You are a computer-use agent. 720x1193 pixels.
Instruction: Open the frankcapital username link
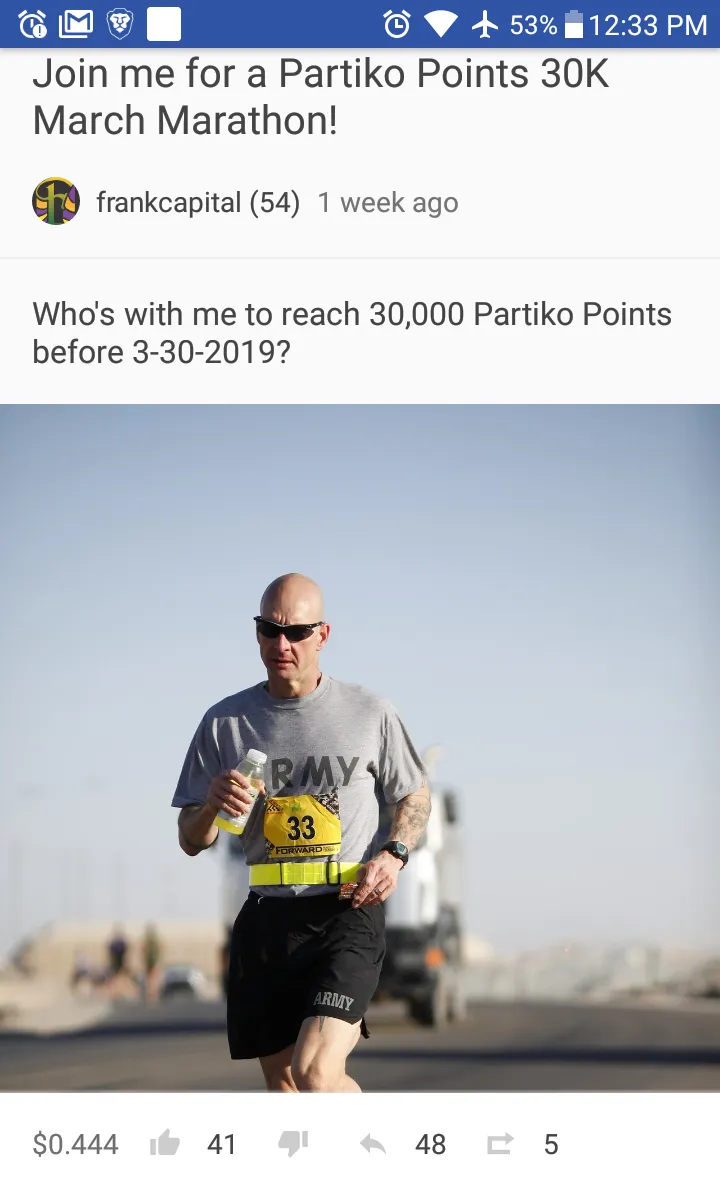[x=168, y=202]
